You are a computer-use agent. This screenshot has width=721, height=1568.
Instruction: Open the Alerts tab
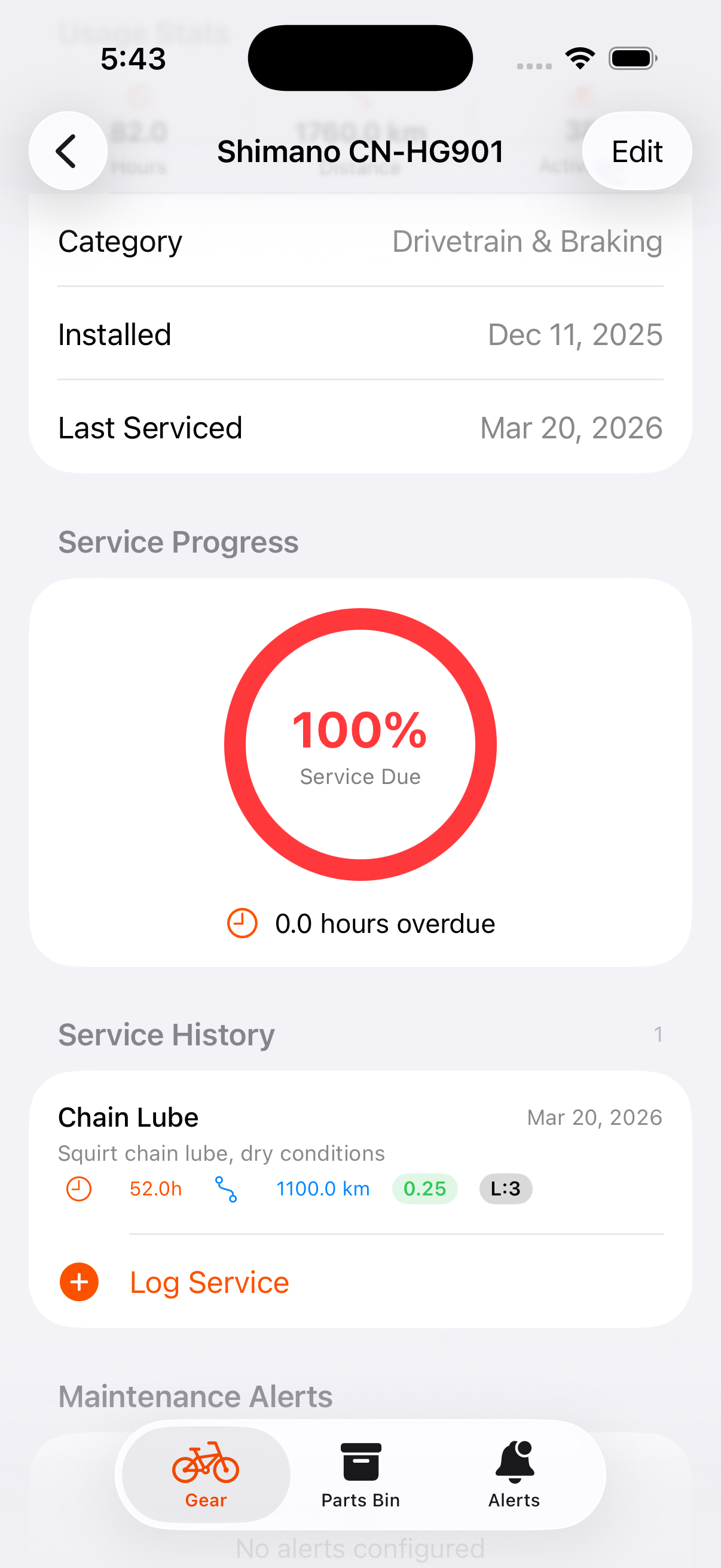pyautogui.click(x=514, y=1479)
